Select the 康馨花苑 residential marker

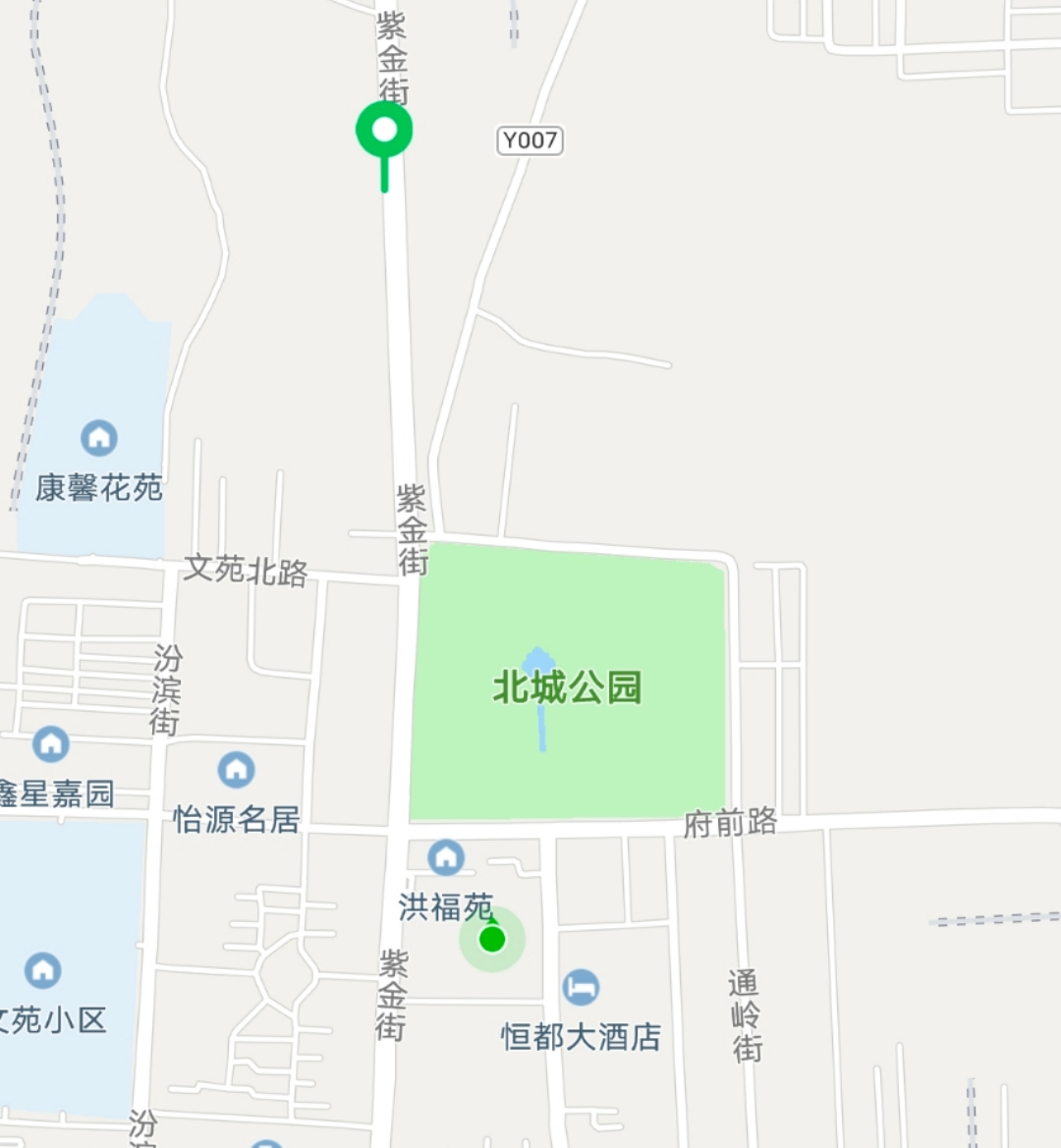click(x=98, y=438)
